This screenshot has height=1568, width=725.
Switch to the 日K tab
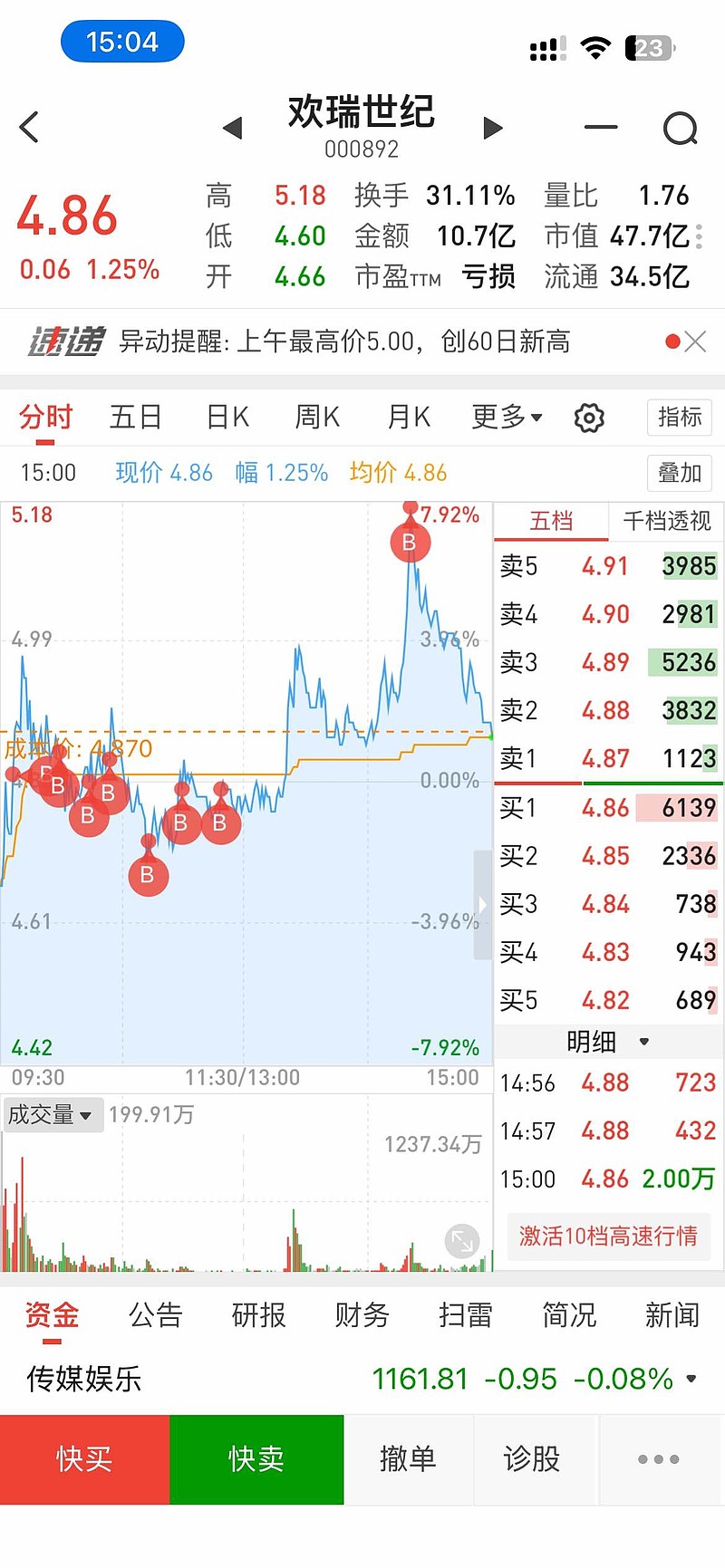tap(225, 418)
